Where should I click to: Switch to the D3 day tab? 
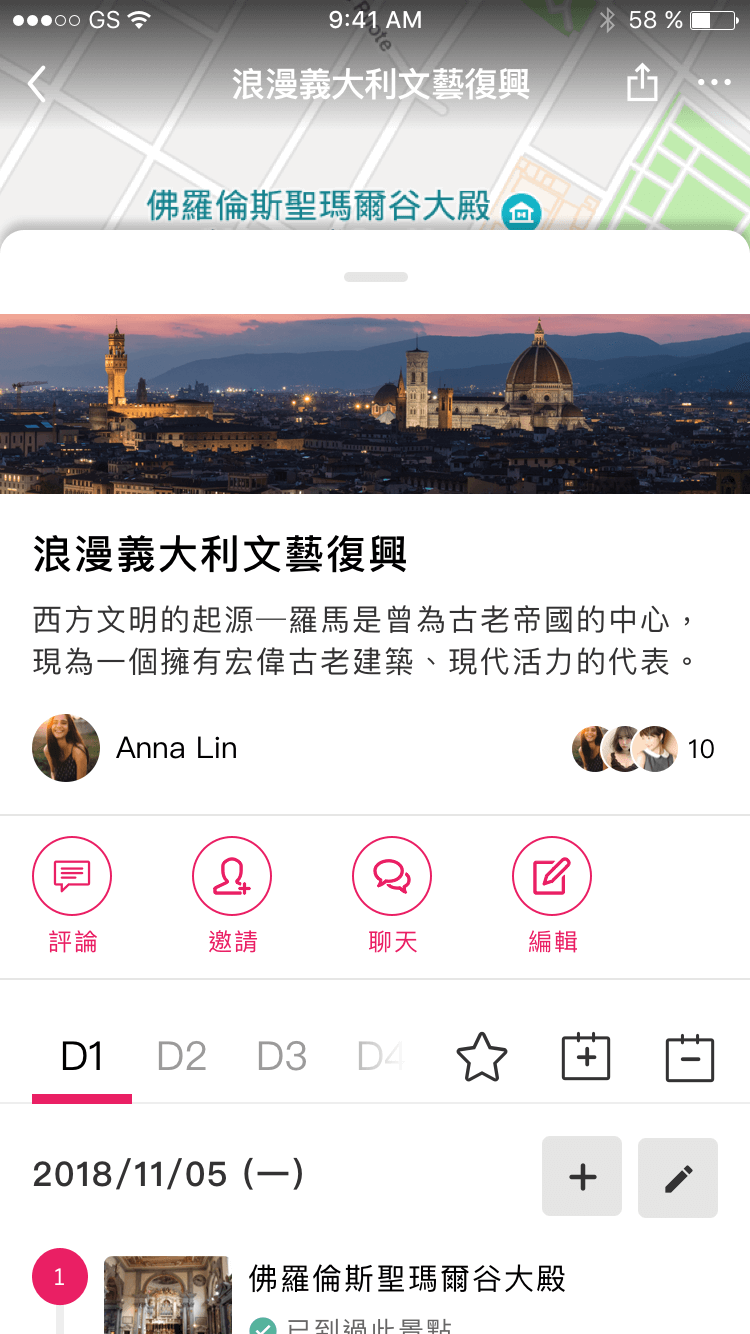pyautogui.click(x=282, y=1057)
